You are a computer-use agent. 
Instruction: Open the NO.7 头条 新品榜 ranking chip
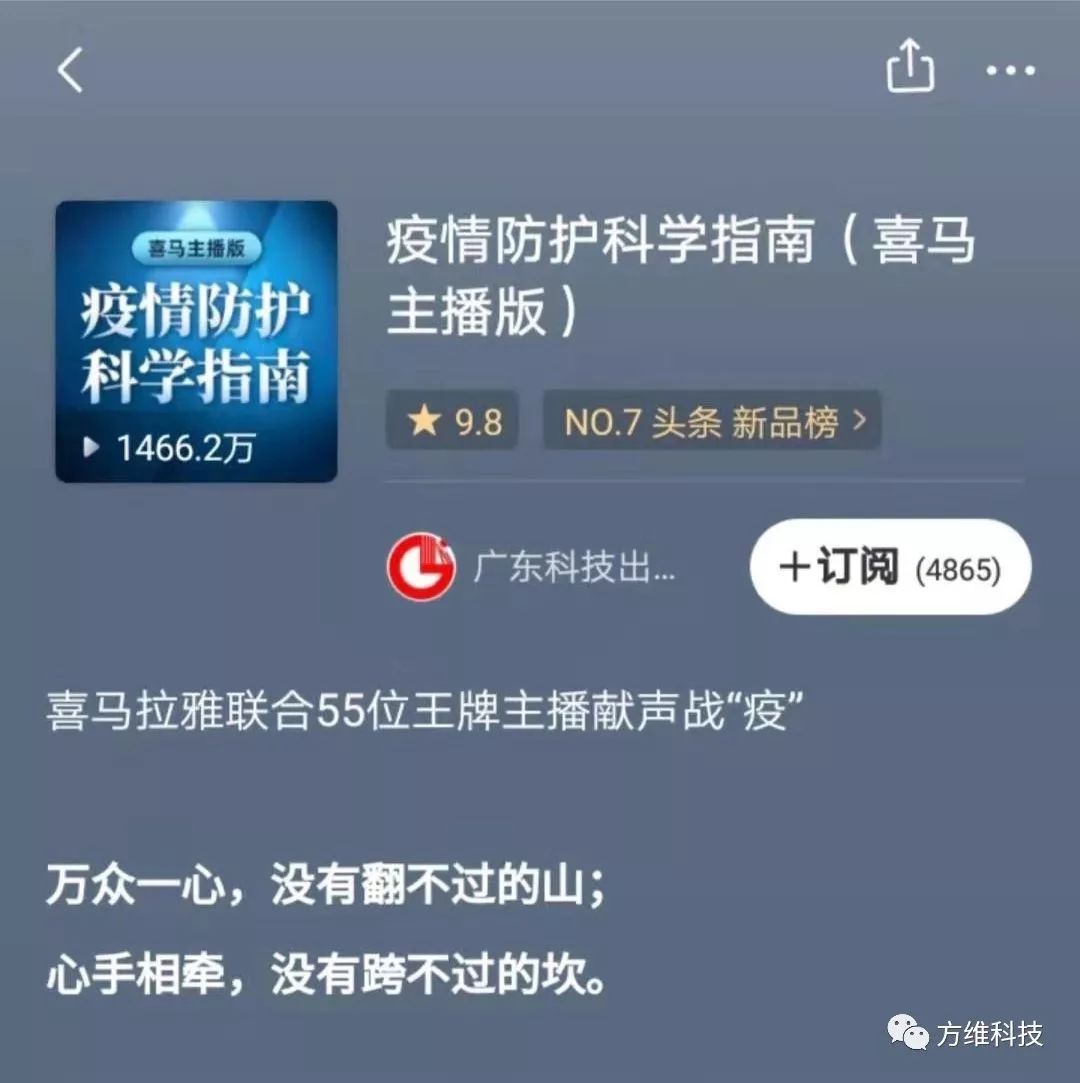pyautogui.click(x=712, y=422)
